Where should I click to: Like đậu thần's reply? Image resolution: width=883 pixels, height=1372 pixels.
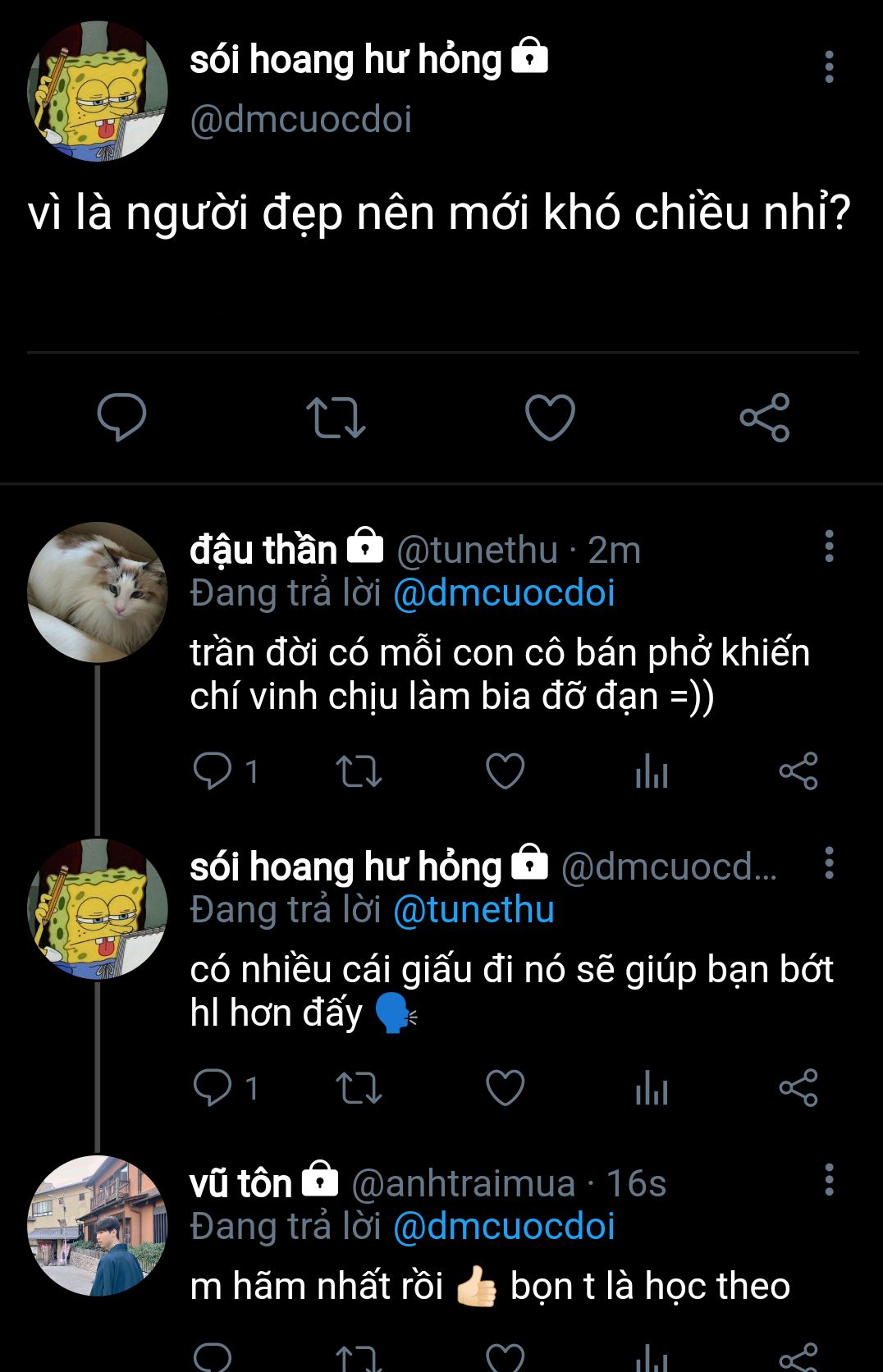[505, 771]
